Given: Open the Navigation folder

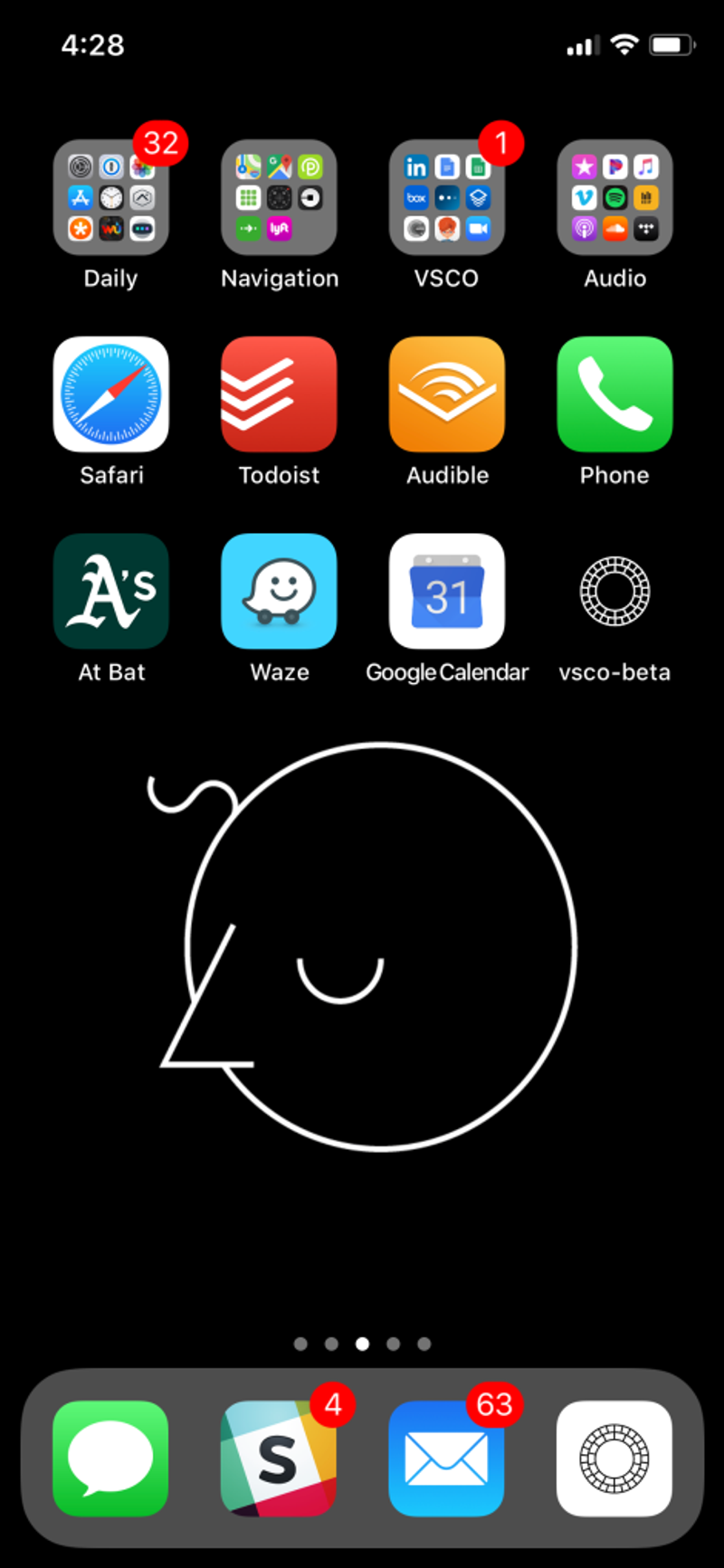Looking at the screenshot, I should click(x=279, y=197).
